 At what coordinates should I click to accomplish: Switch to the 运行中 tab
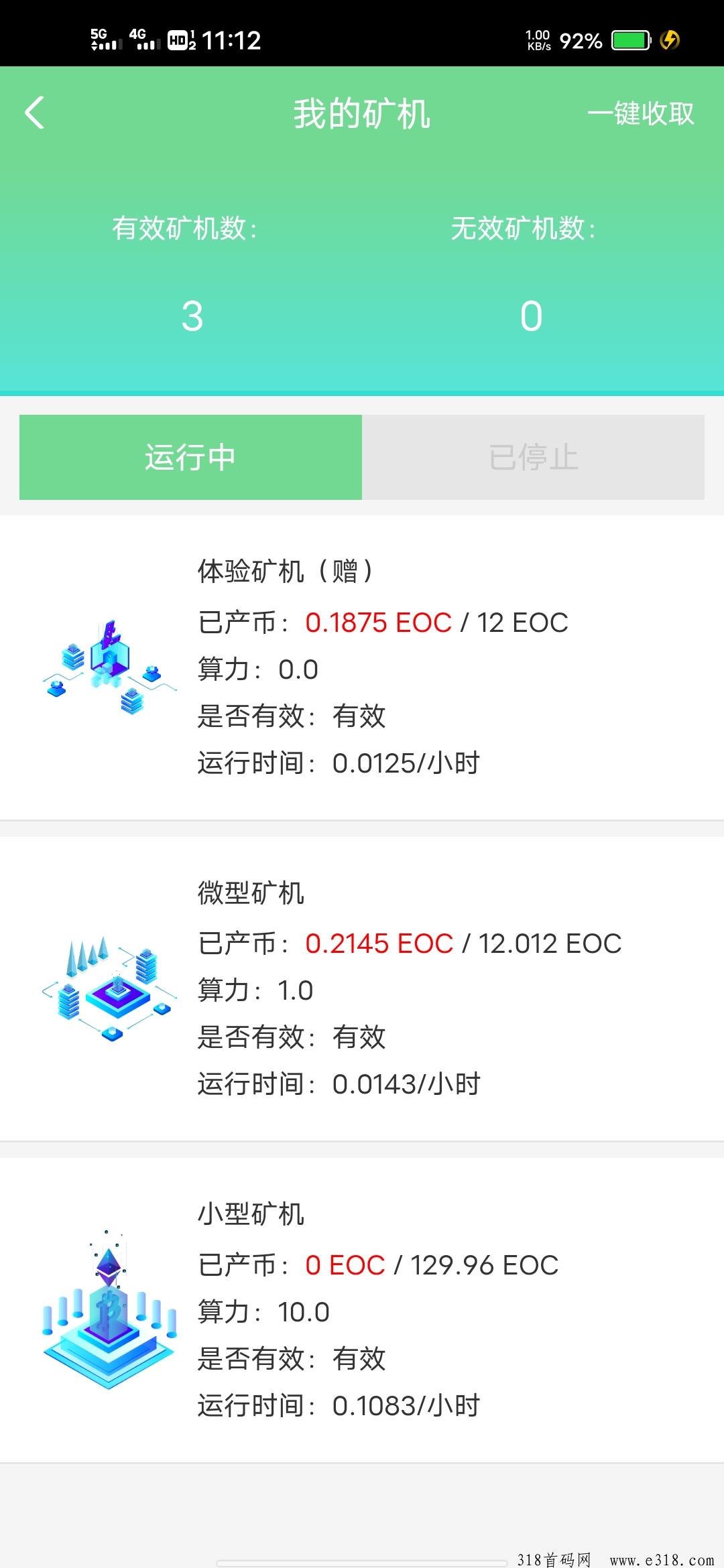pos(190,457)
